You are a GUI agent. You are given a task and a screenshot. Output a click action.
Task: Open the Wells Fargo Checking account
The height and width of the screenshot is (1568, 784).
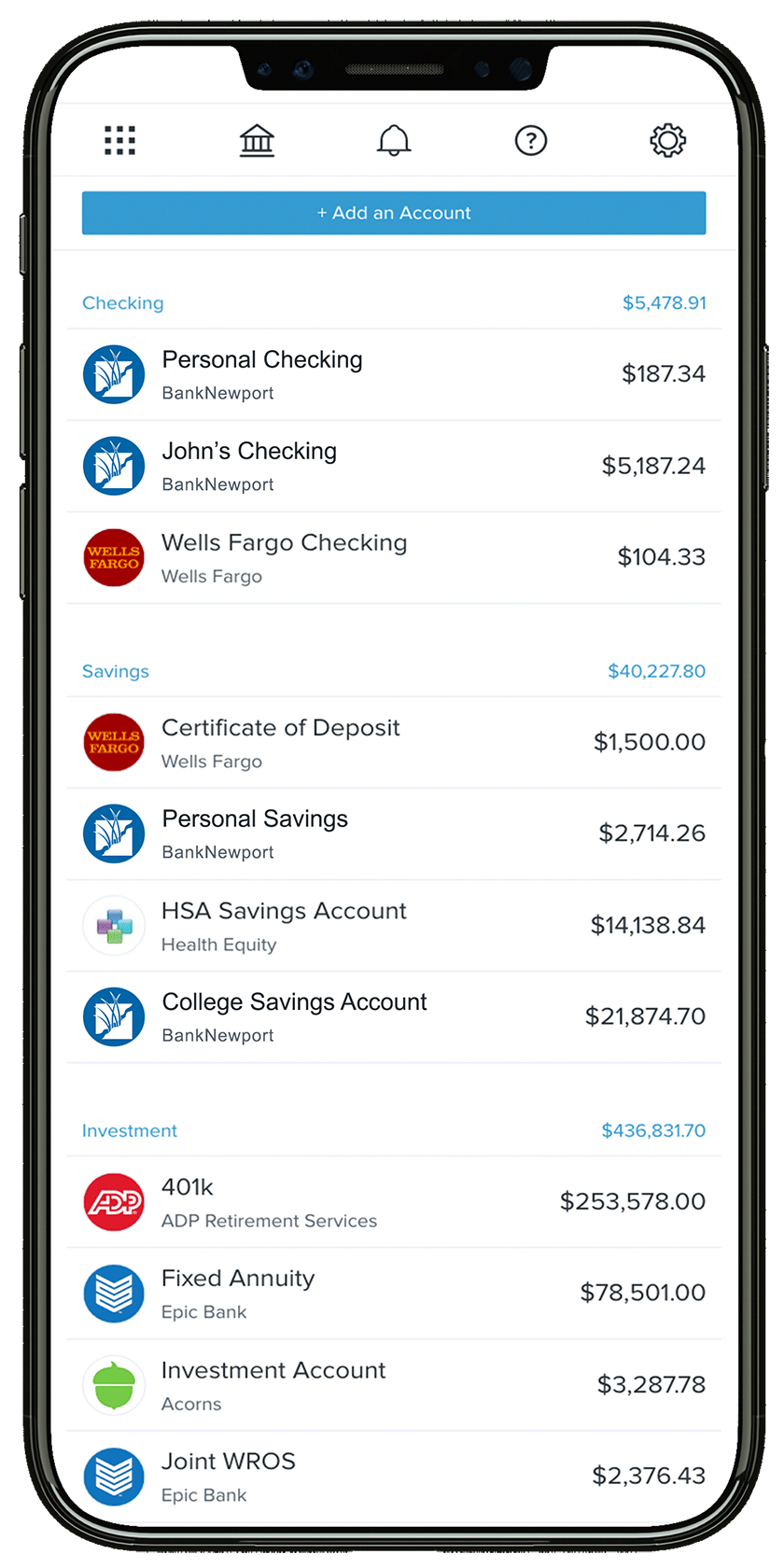pos(394,557)
